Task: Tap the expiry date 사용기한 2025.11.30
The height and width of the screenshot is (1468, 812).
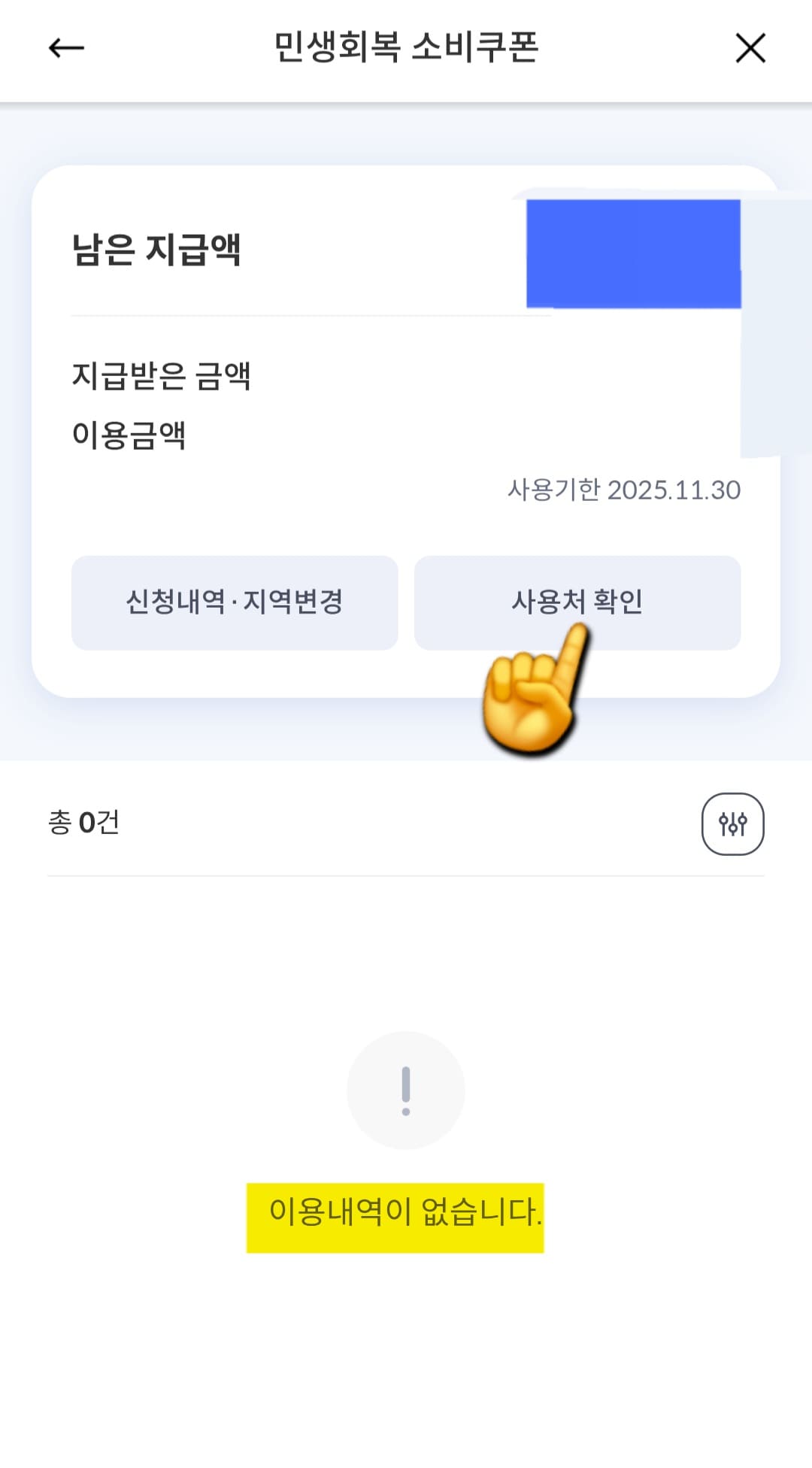Action: (624, 490)
